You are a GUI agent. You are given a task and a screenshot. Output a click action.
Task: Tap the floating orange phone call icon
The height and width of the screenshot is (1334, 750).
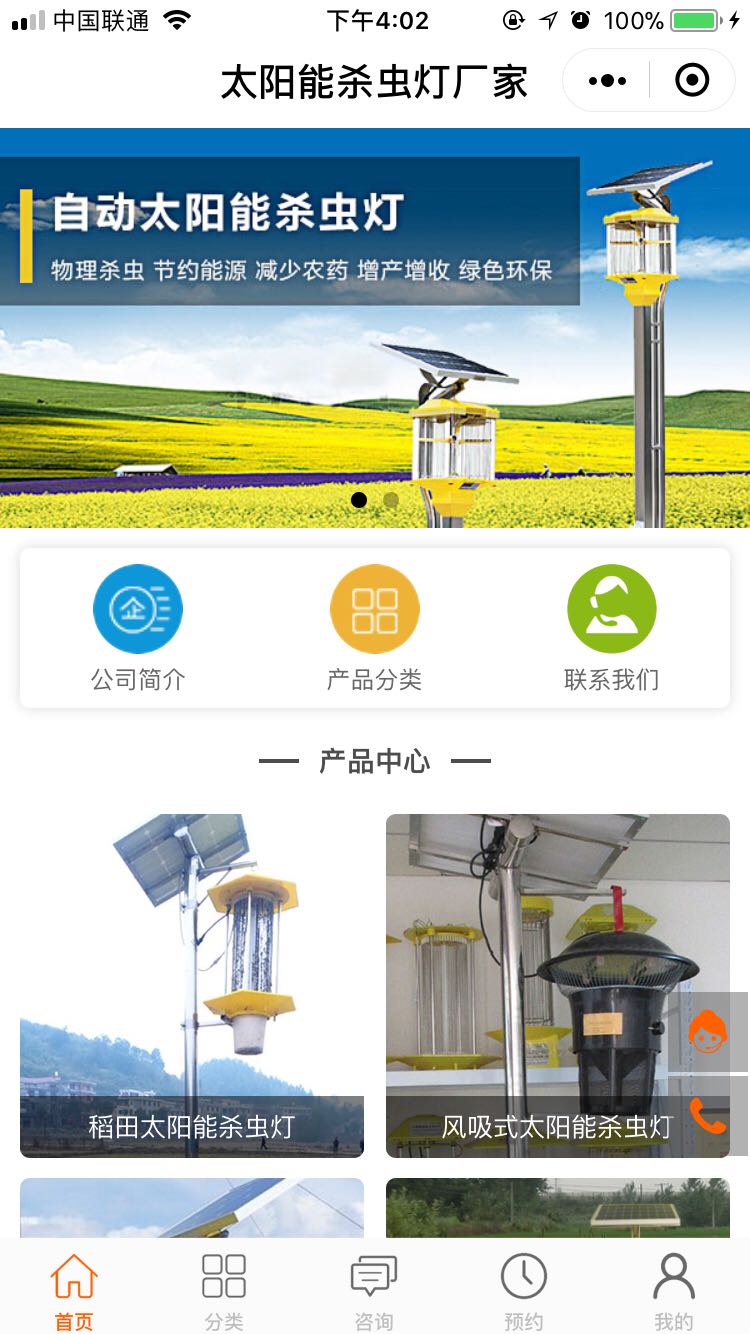click(x=708, y=1115)
